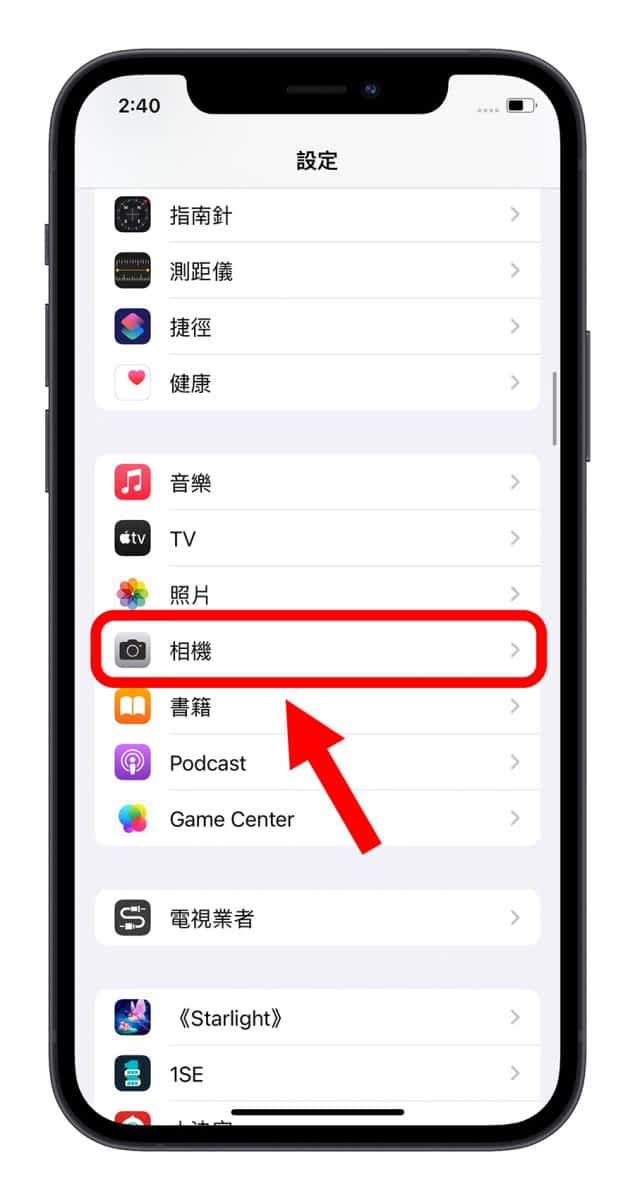Open the TV settings row
Viewport: 635px width, 1200px height.
pyautogui.click(x=316, y=539)
